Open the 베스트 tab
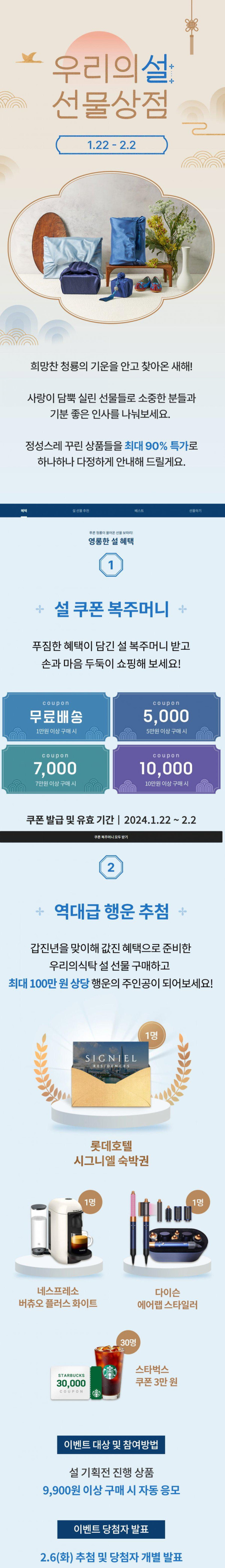This screenshot has width=225, height=1568. [x=139, y=511]
